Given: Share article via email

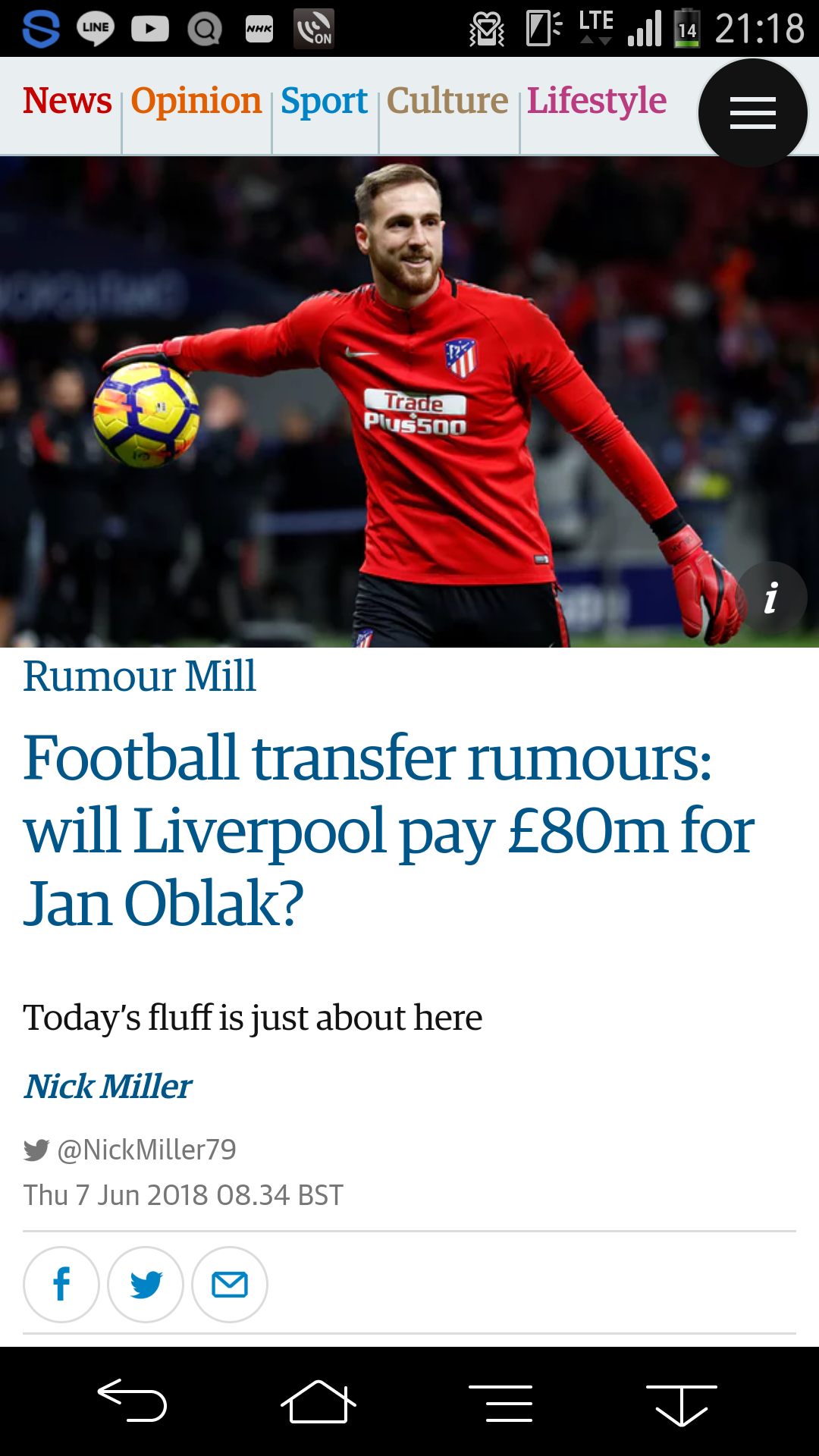Looking at the screenshot, I should (x=230, y=1285).
